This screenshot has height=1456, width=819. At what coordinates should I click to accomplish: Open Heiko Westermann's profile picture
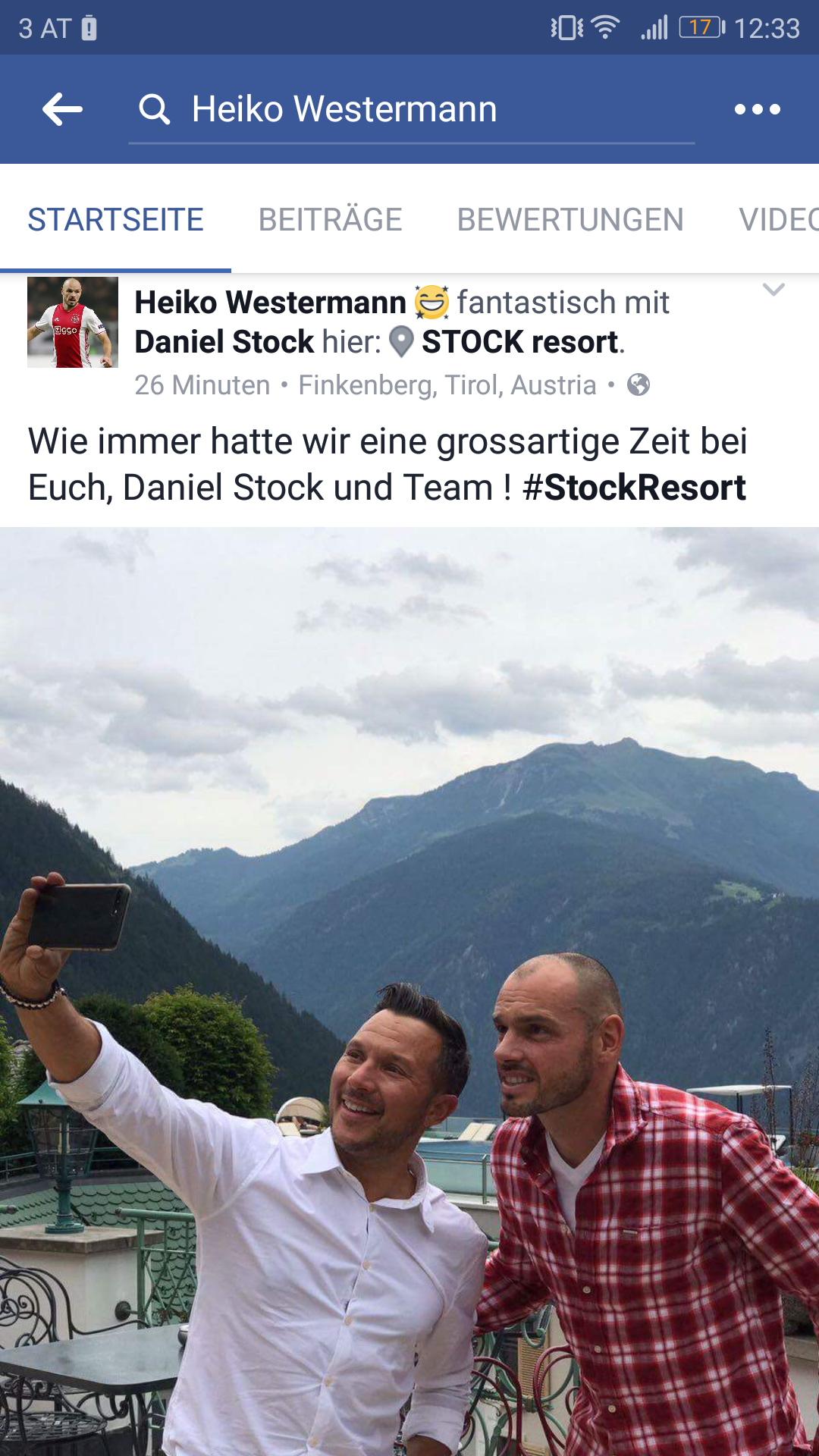73,322
